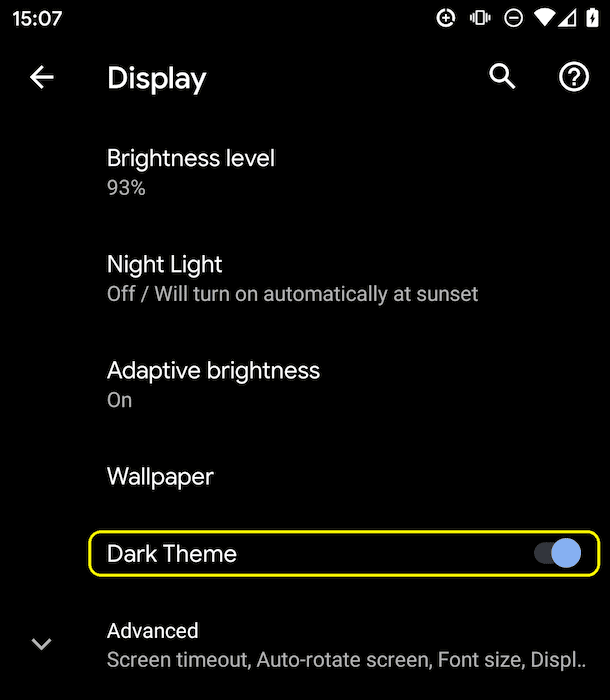Search settings with the magnifier icon

(x=502, y=77)
